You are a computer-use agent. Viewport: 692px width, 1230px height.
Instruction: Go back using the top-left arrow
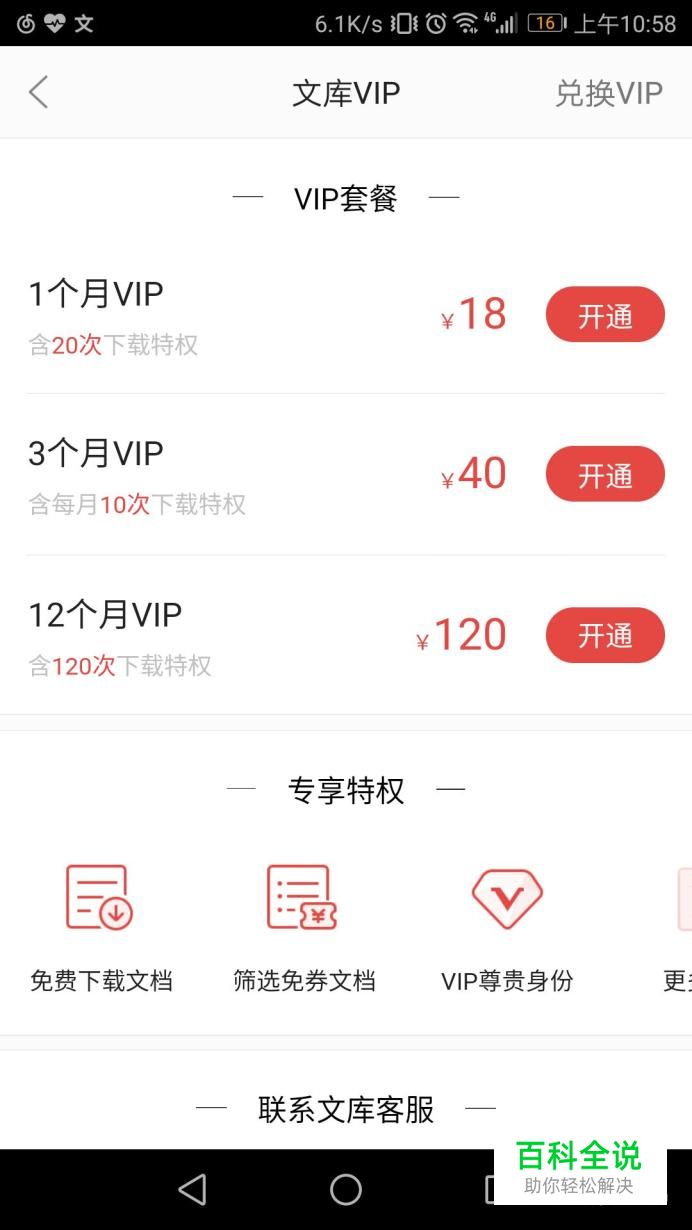tap(38, 93)
